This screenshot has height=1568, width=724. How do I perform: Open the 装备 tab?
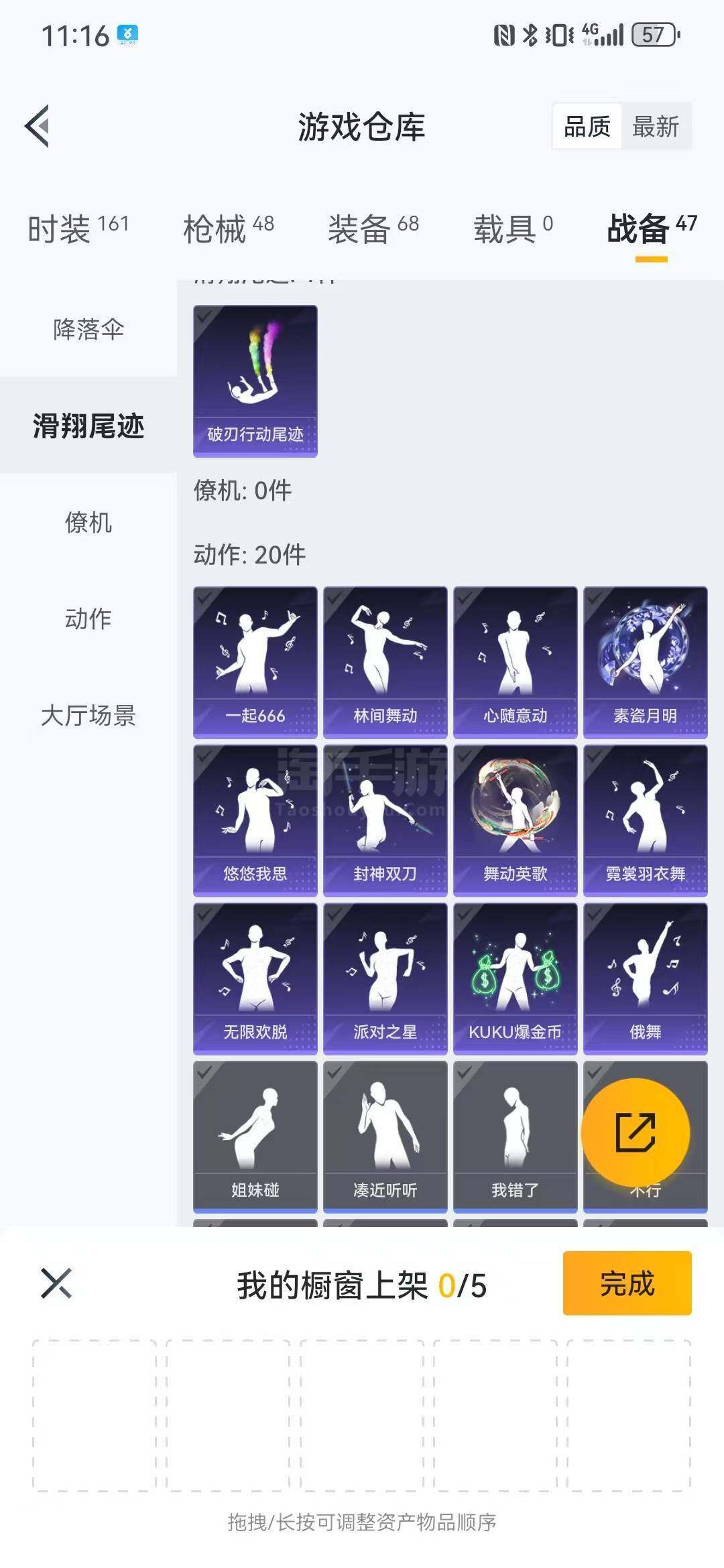373,229
